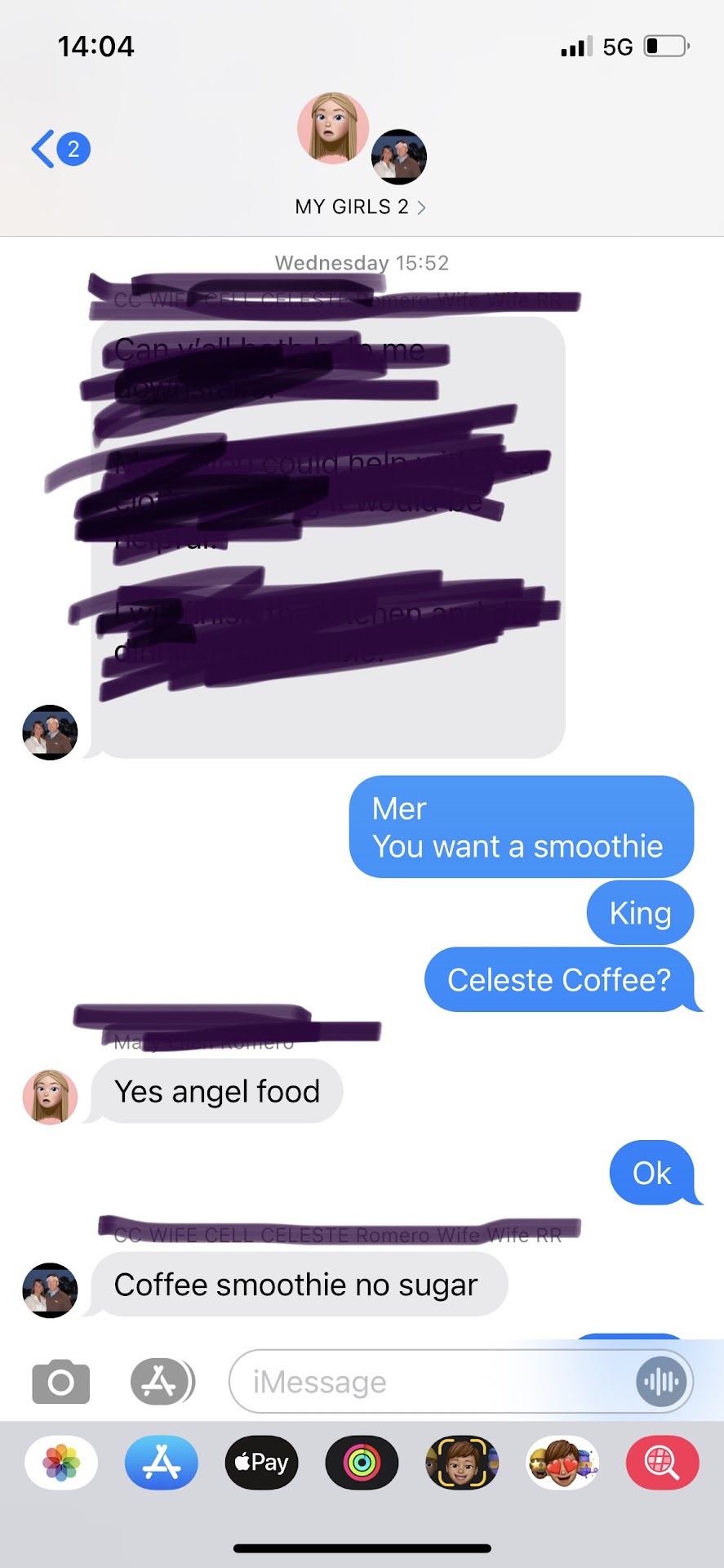Record an audio message
724x1568 pixels.
661,1382
